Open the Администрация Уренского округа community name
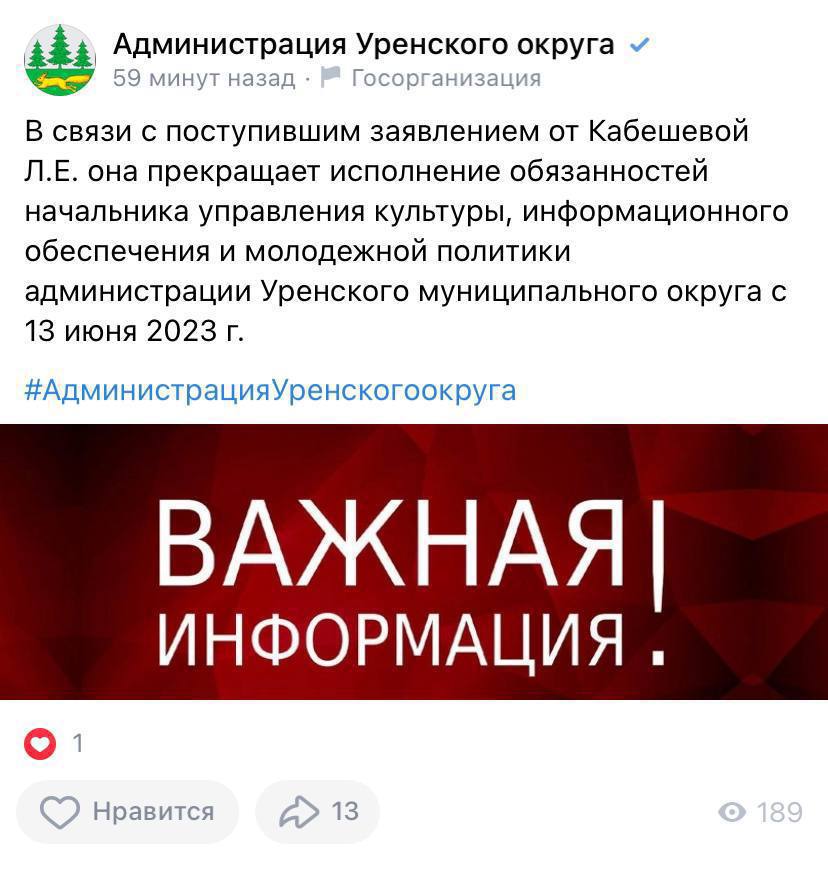Screen dimensions: 828x895 tap(363, 44)
